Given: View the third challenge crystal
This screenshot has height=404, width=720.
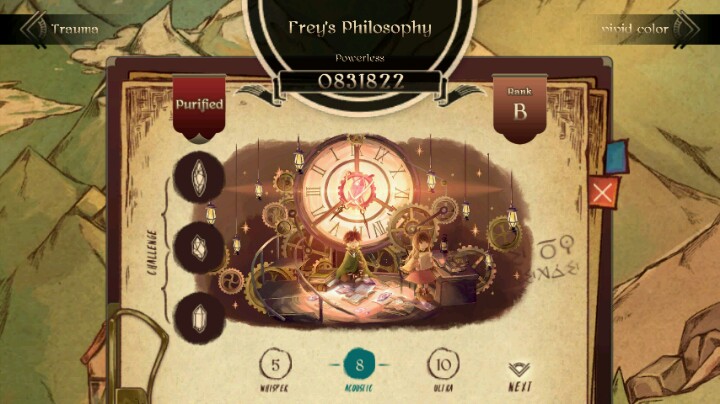Looking at the screenshot, I should pyautogui.click(x=199, y=318).
